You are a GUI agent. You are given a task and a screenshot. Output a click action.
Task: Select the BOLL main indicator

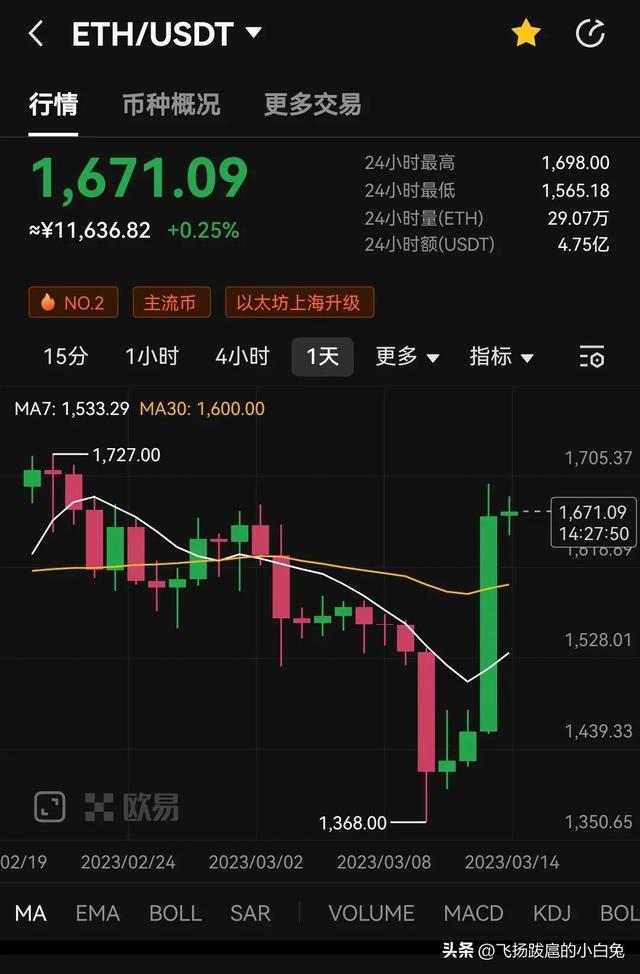pos(175,913)
